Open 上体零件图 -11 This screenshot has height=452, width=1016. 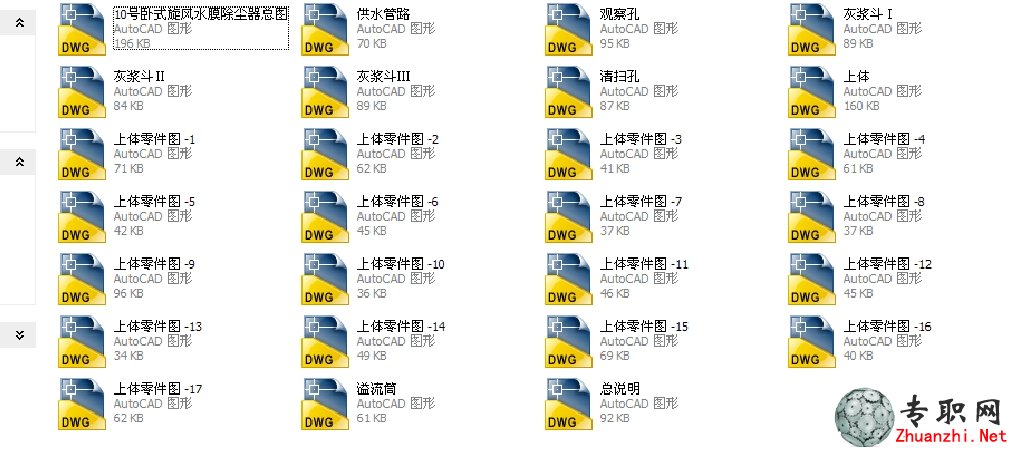pyautogui.click(x=569, y=279)
